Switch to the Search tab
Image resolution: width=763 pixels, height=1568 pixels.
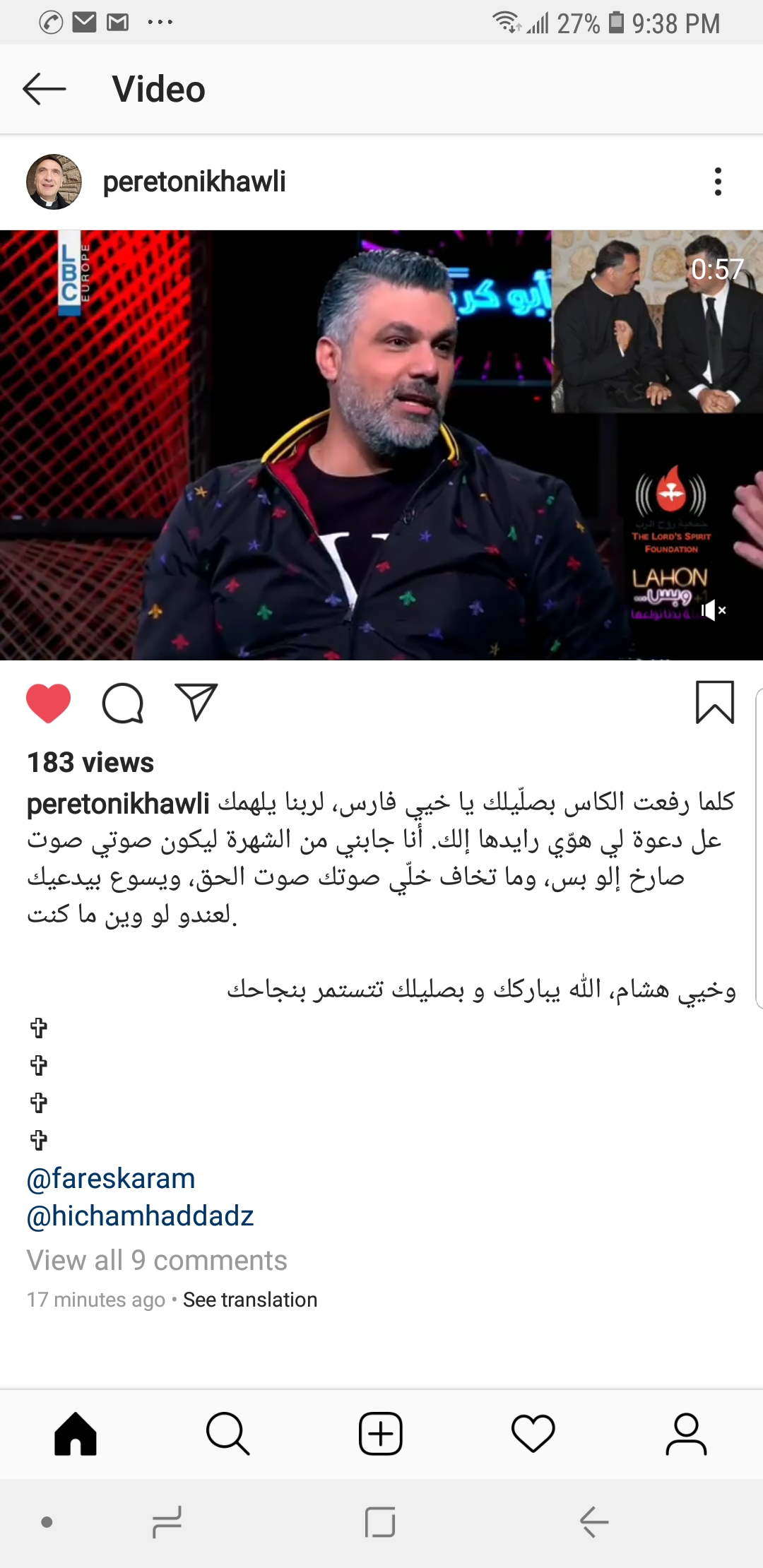click(x=228, y=1434)
